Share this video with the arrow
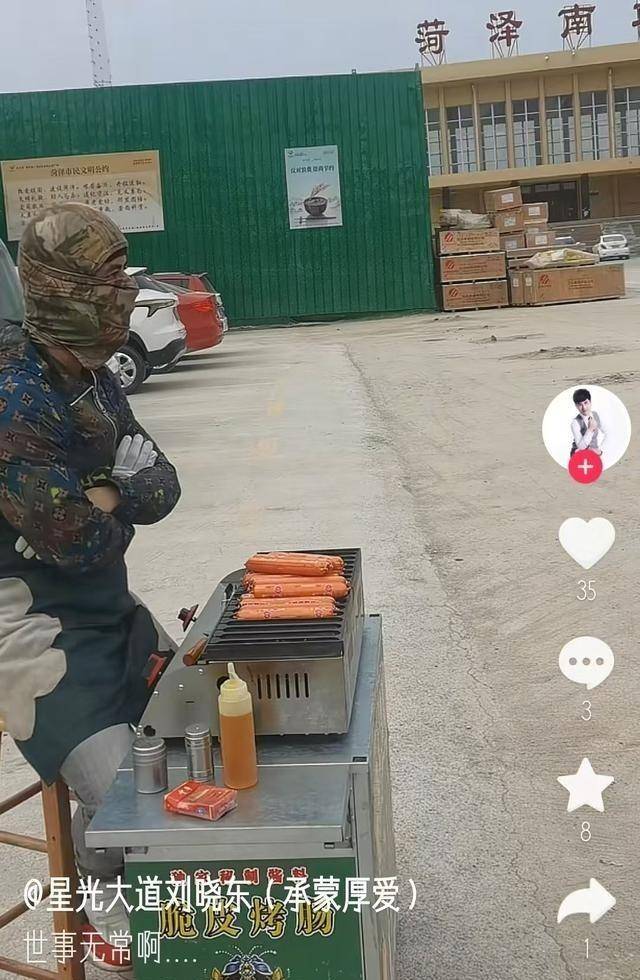 [x=586, y=901]
